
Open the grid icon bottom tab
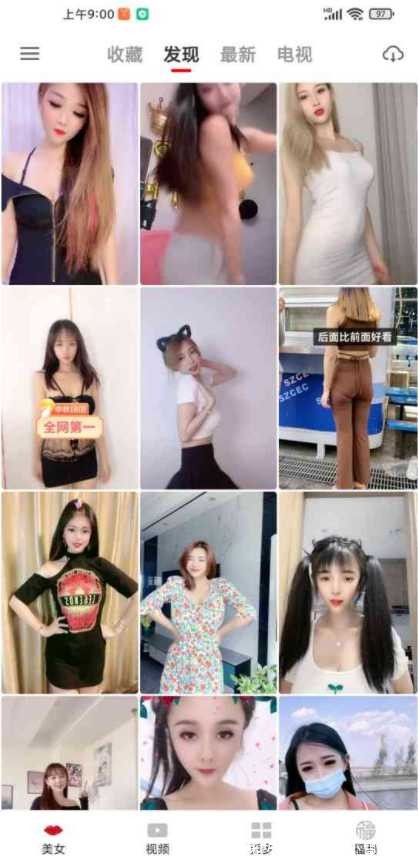pyautogui.click(x=261, y=838)
